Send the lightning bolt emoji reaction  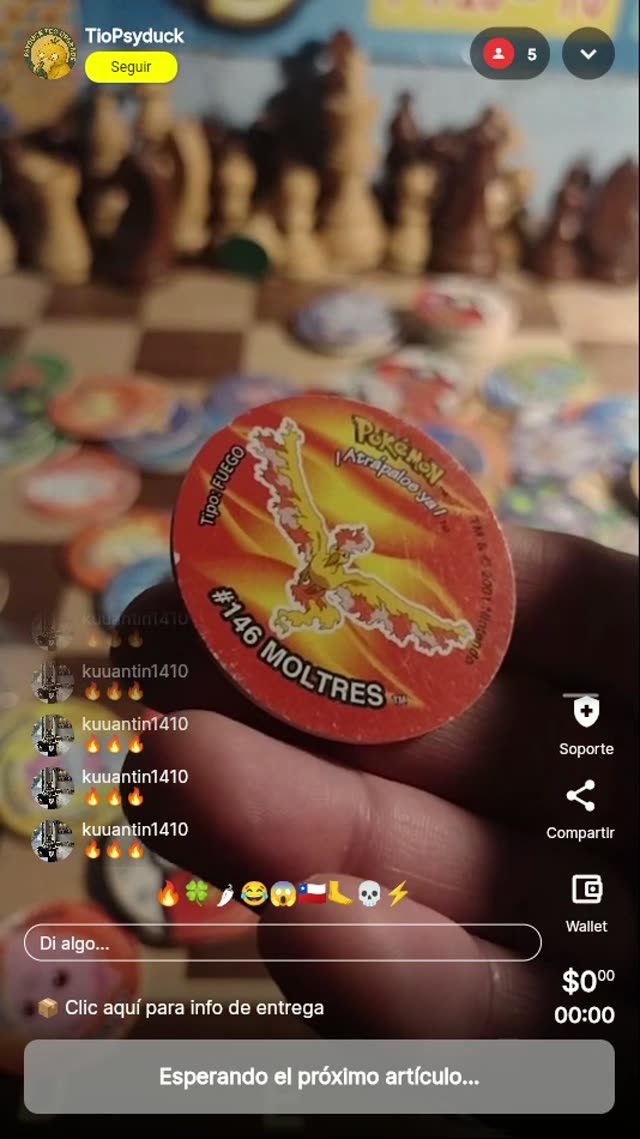(398, 894)
